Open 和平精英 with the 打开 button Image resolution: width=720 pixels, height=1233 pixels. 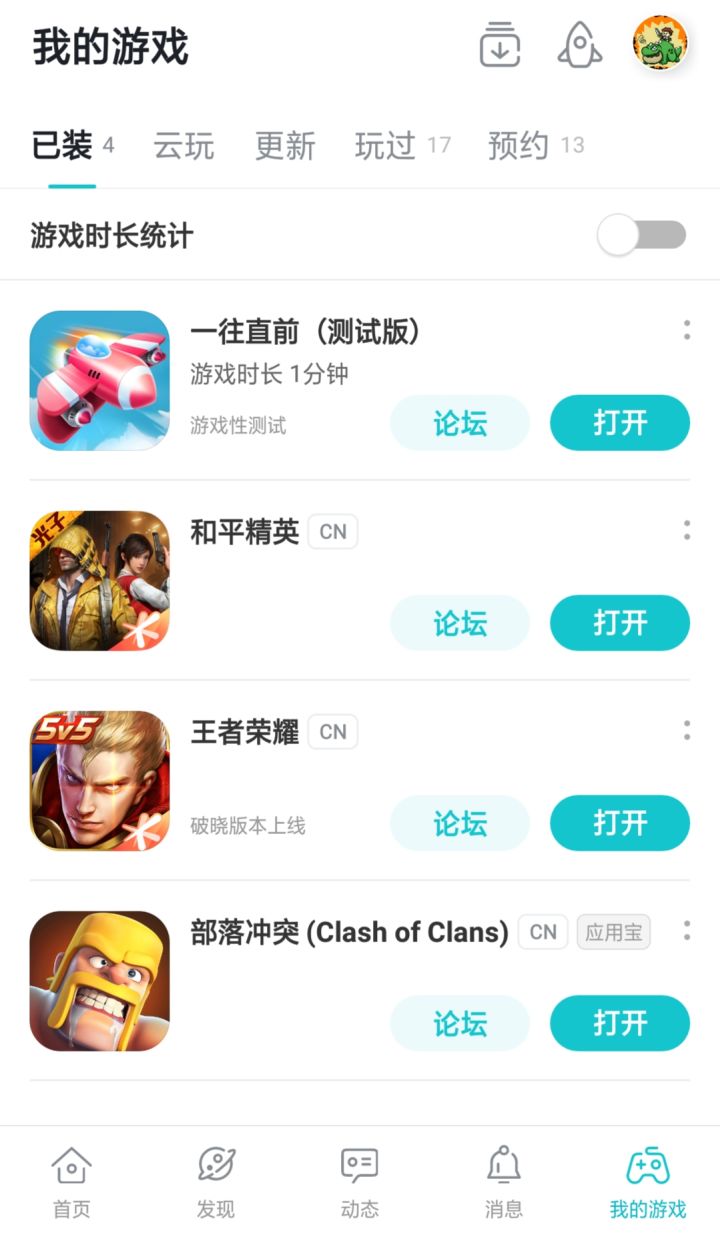click(x=619, y=622)
